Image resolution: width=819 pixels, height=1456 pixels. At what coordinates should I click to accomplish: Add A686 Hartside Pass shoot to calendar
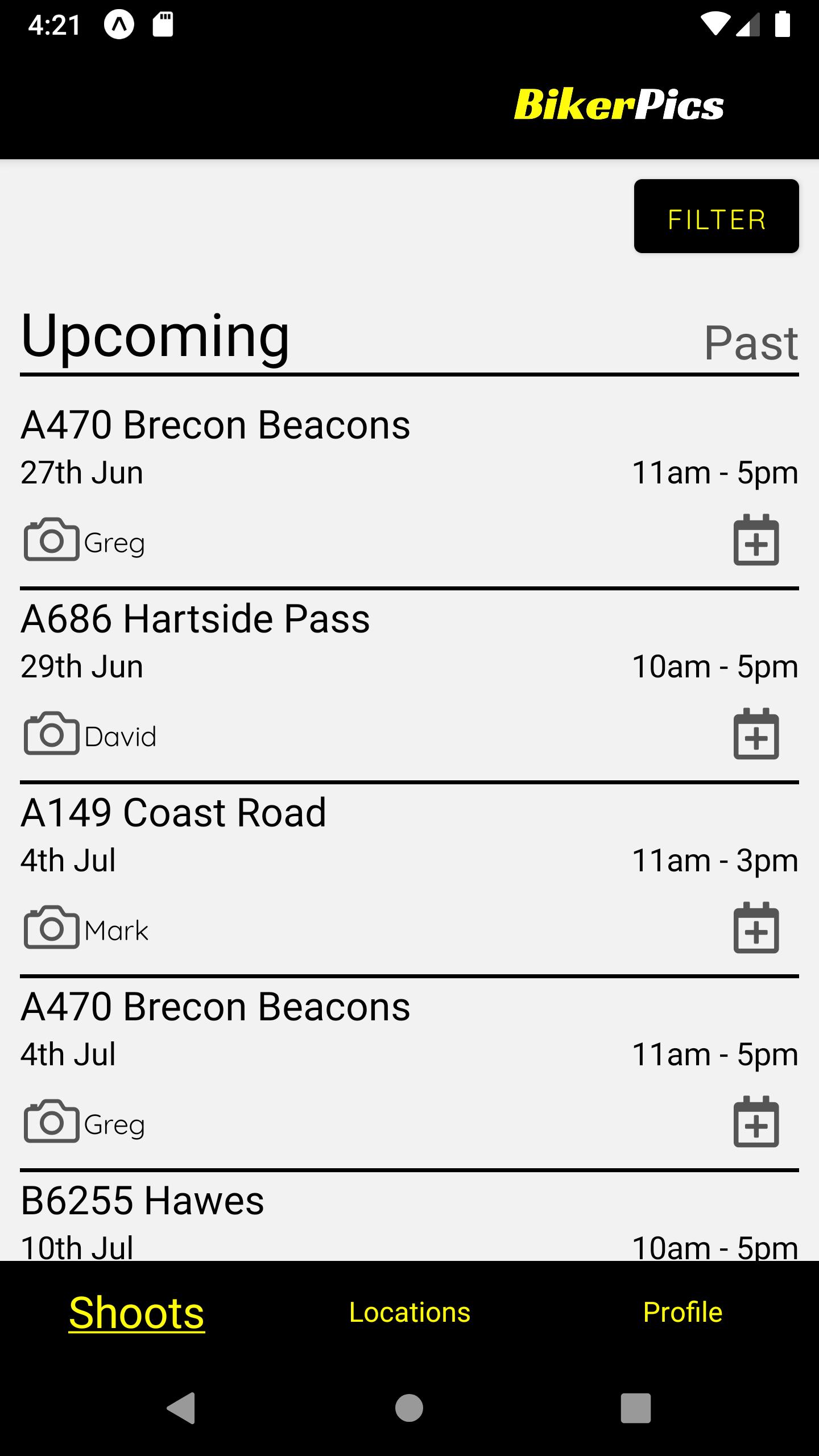coord(756,734)
